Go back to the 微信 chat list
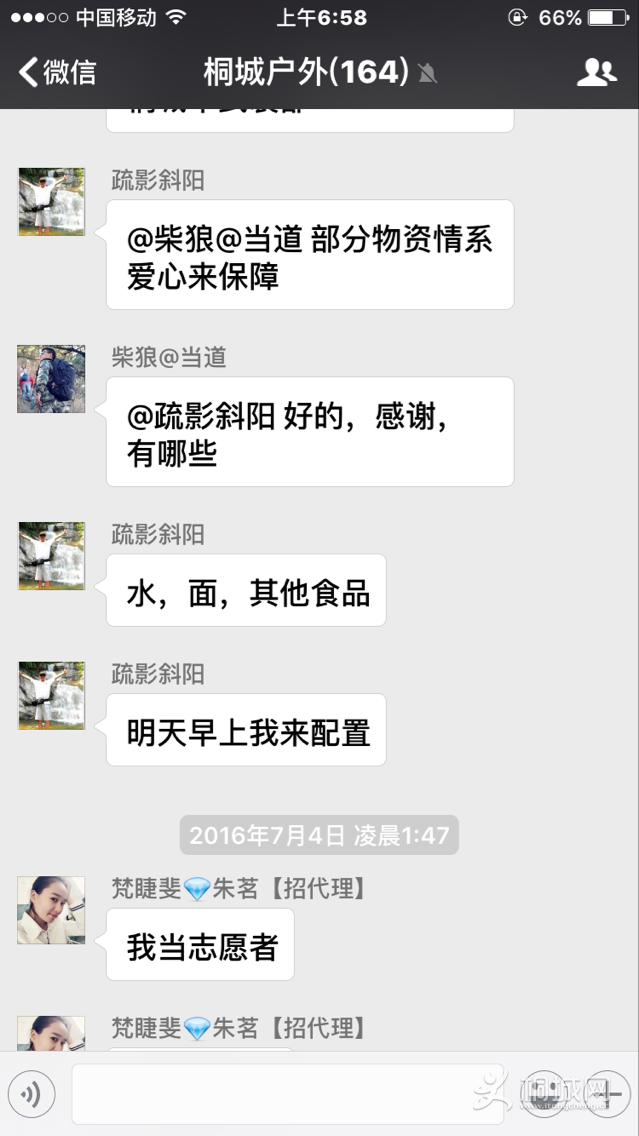Viewport: 639px width, 1136px height. tap(58, 72)
